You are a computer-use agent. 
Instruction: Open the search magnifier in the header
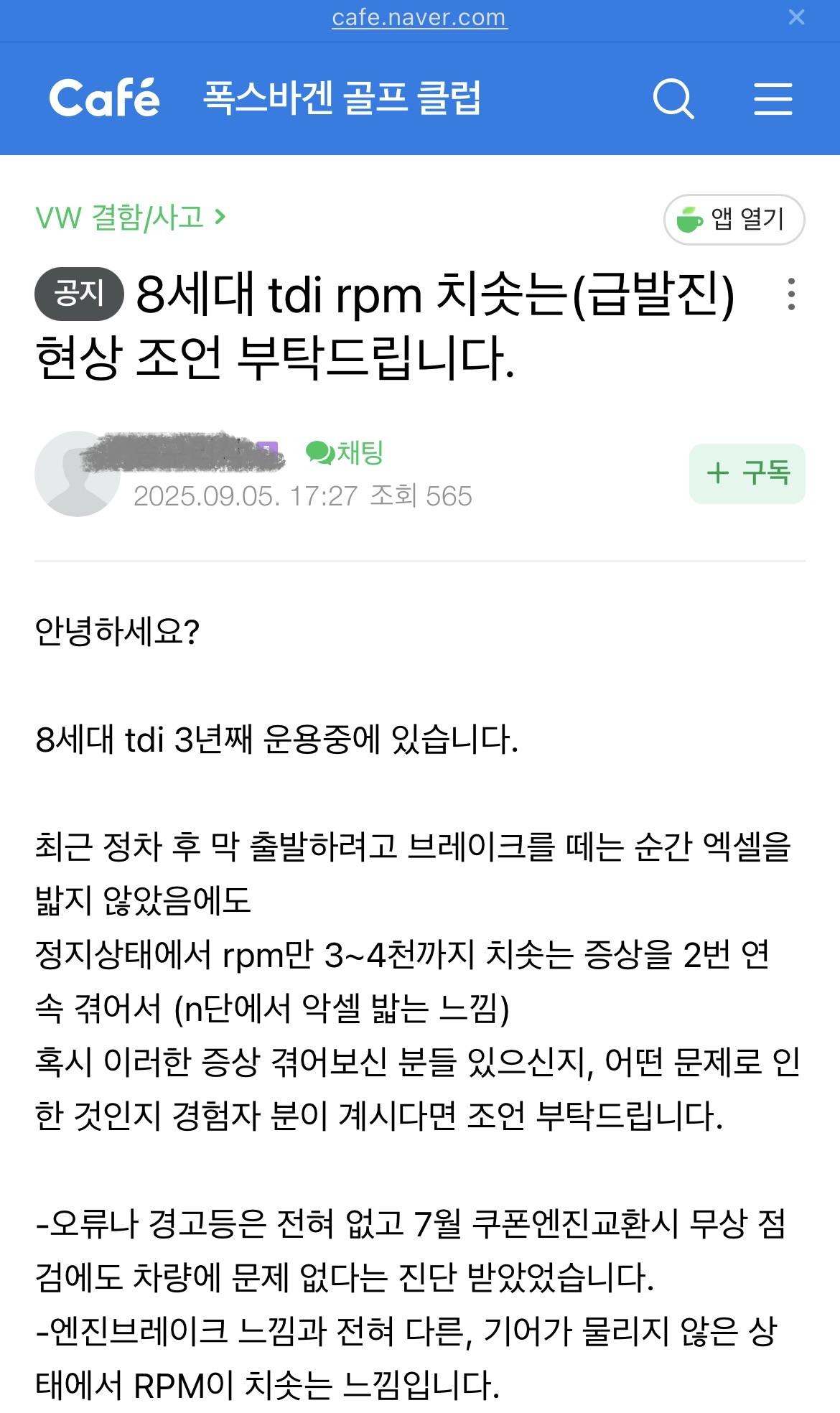(x=673, y=98)
